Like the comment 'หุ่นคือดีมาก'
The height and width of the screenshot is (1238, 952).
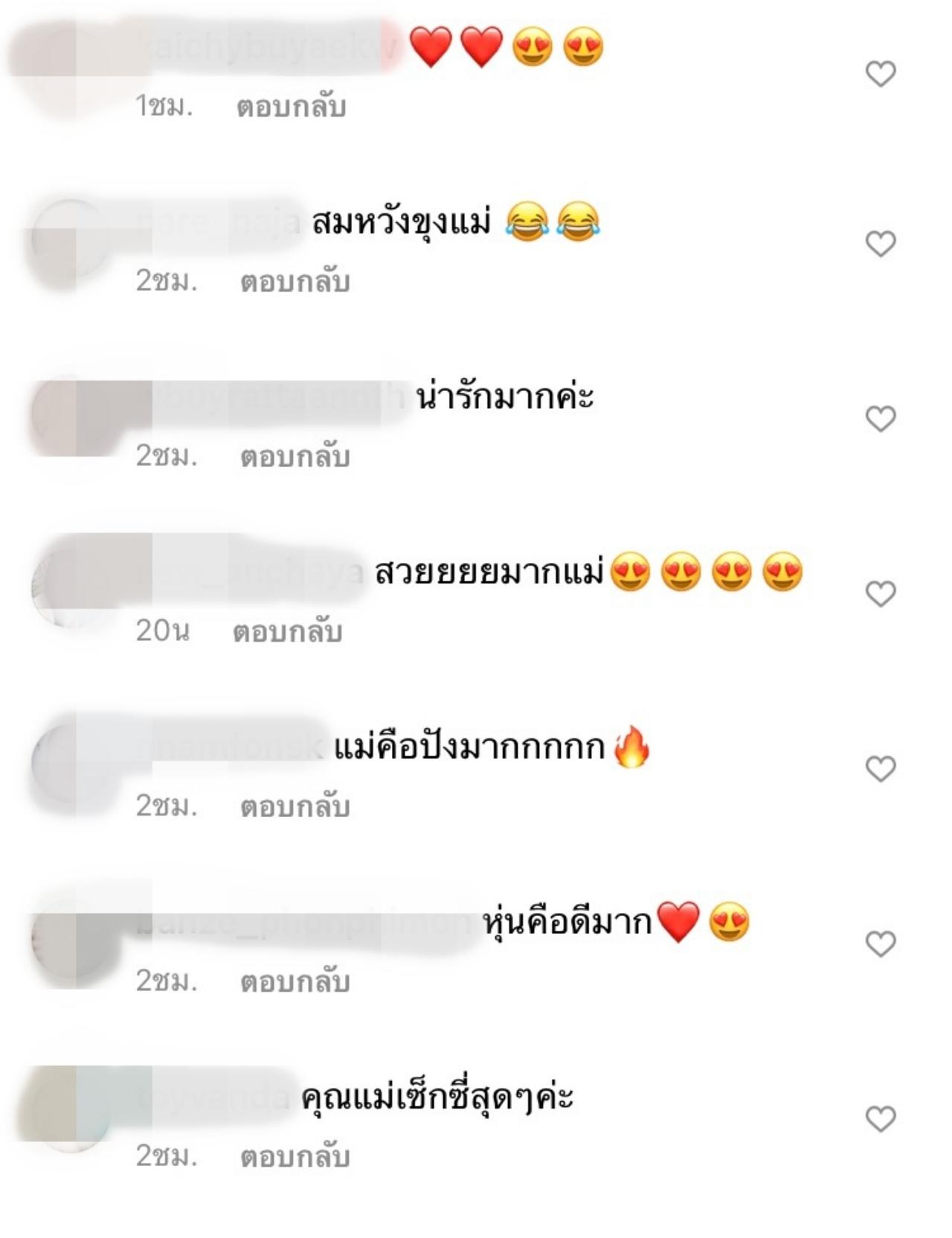click(x=881, y=944)
